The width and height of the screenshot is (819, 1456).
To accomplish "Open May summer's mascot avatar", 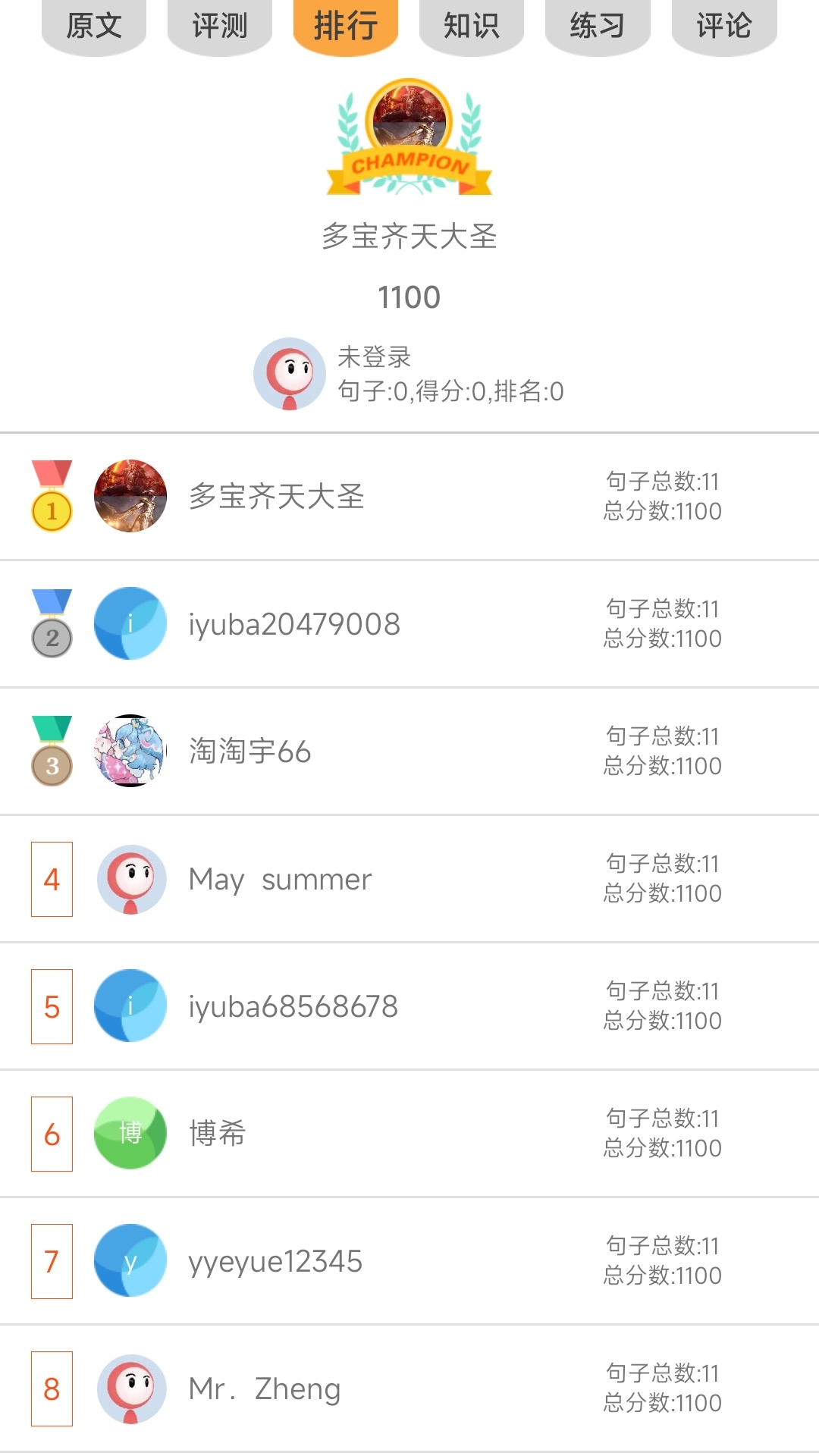I will (130, 879).
